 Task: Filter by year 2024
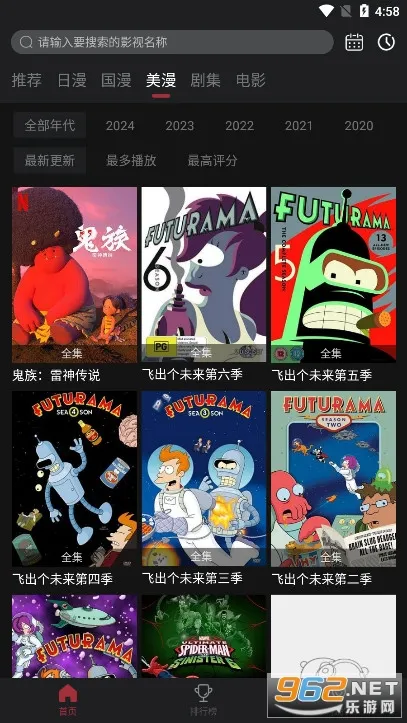120,126
